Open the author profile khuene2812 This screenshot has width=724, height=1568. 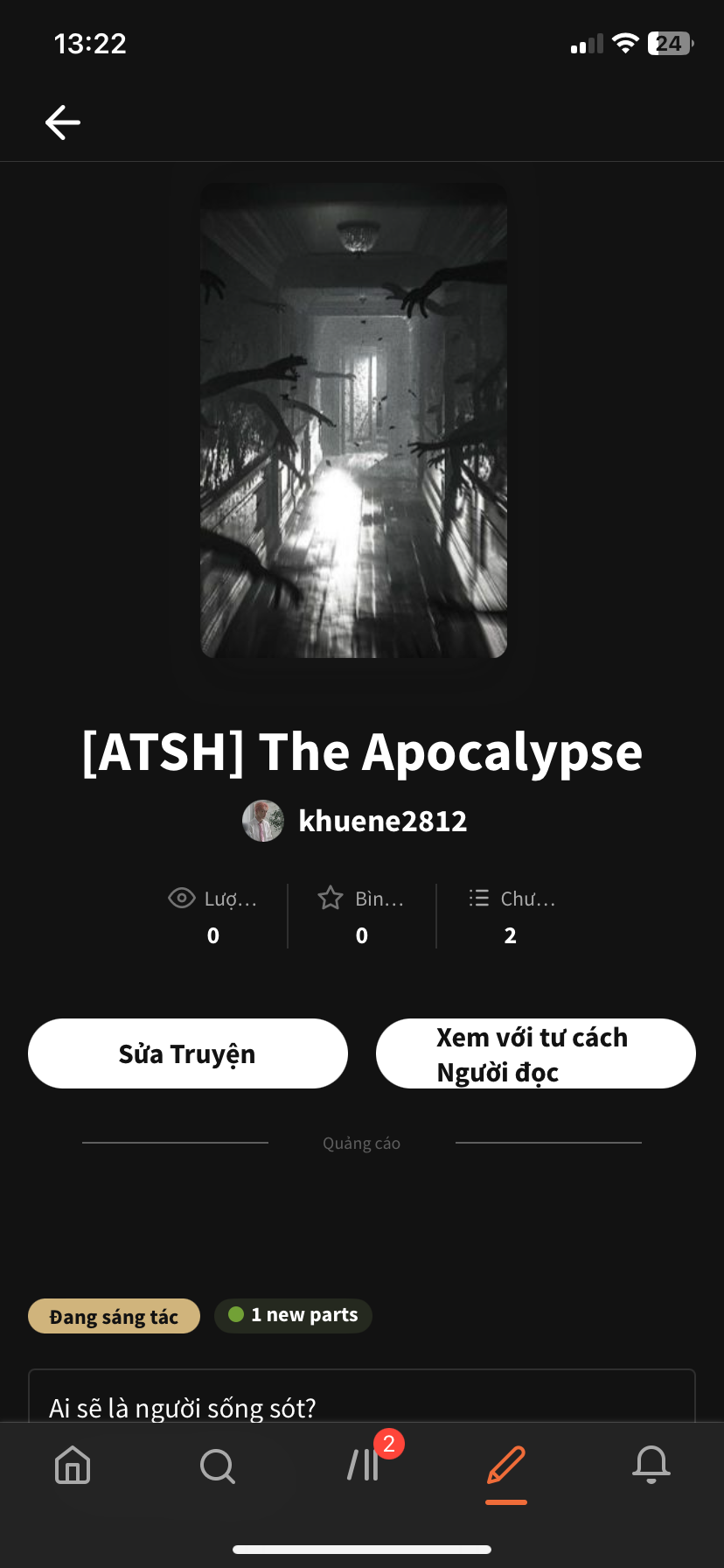pyautogui.click(x=355, y=821)
